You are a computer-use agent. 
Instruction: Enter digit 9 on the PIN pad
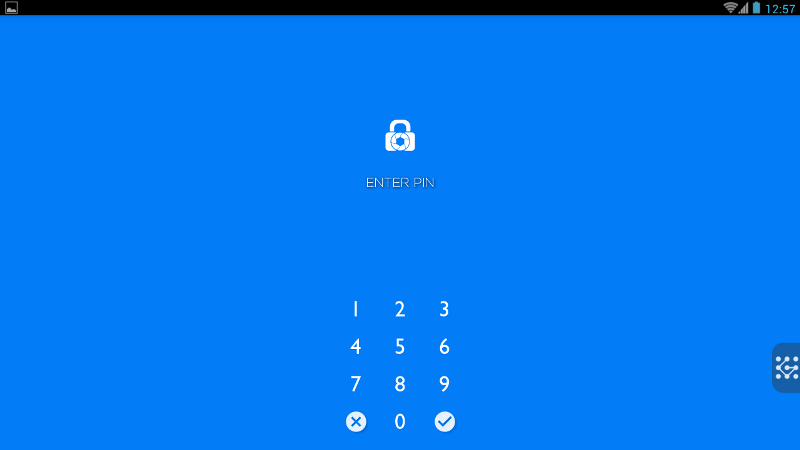pyautogui.click(x=444, y=384)
